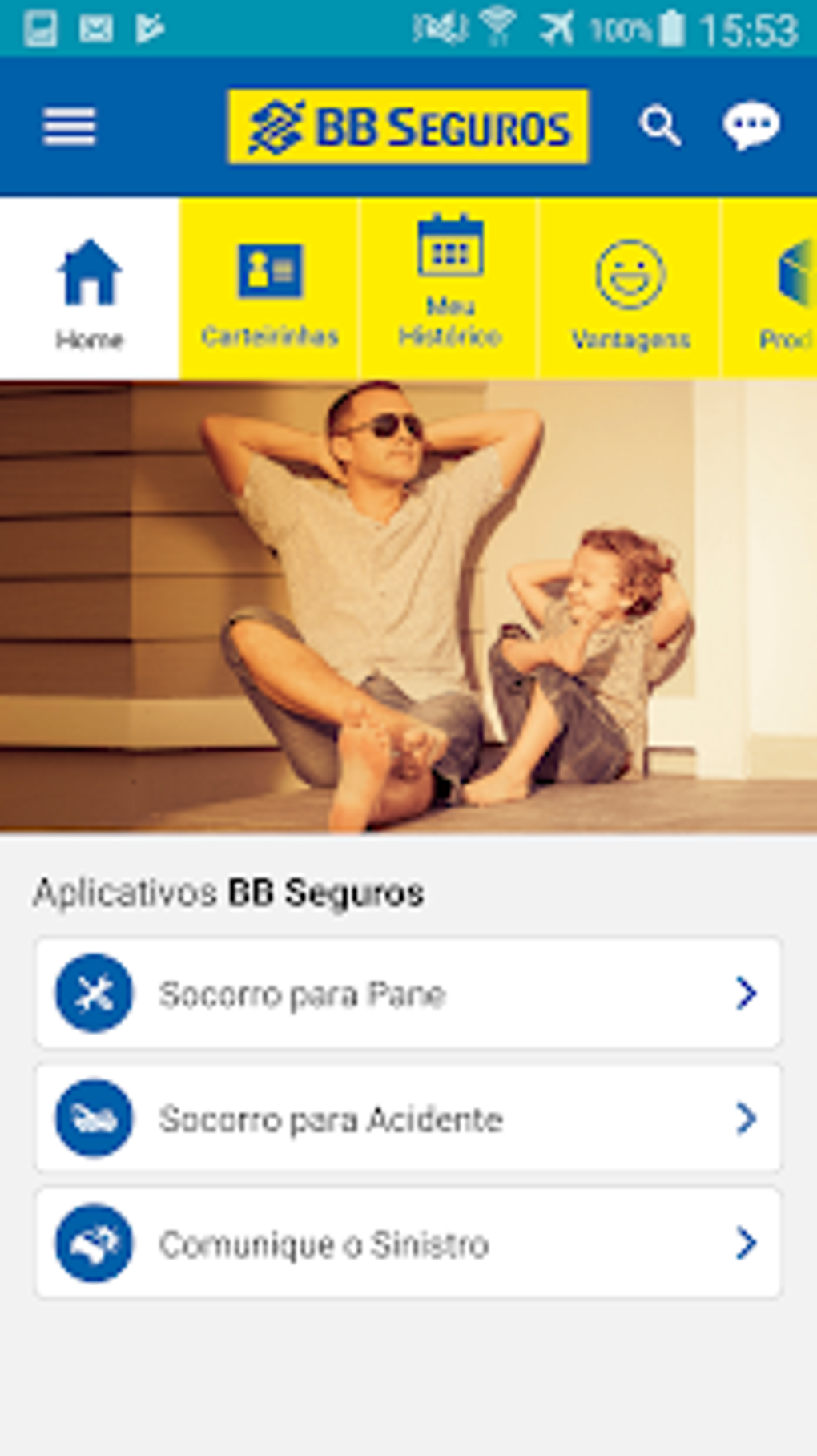Viewport: 817px width, 1456px height.
Task: Switch to the Home tab
Action: (x=89, y=290)
